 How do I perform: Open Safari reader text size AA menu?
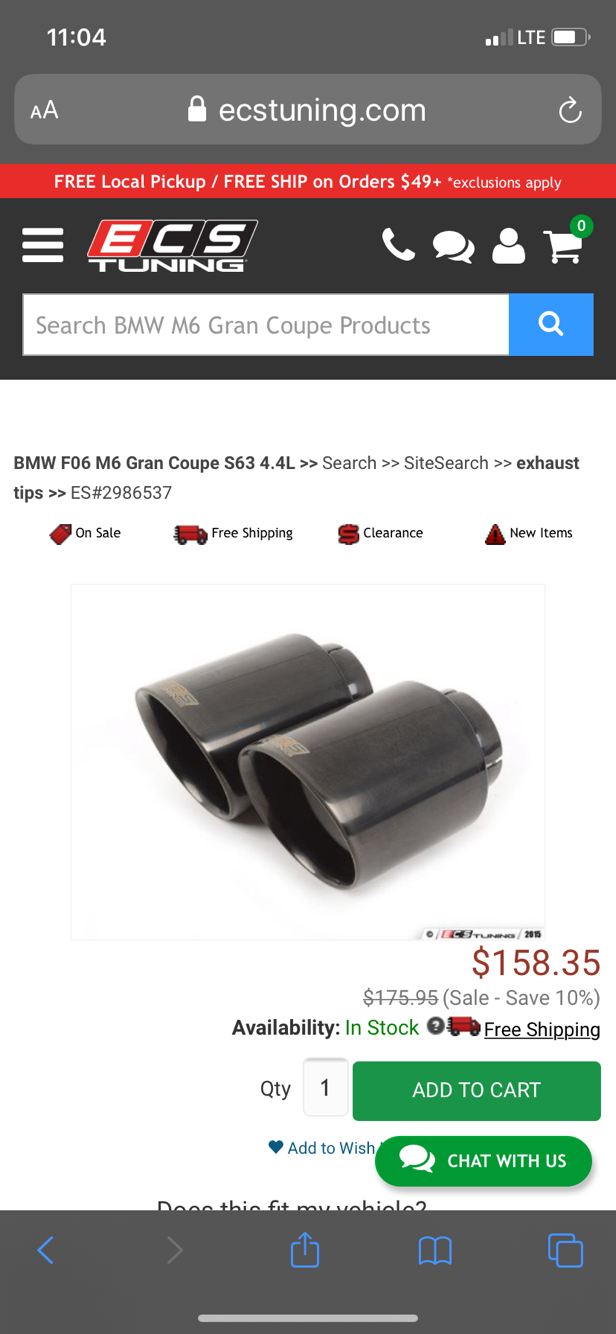(x=44, y=110)
